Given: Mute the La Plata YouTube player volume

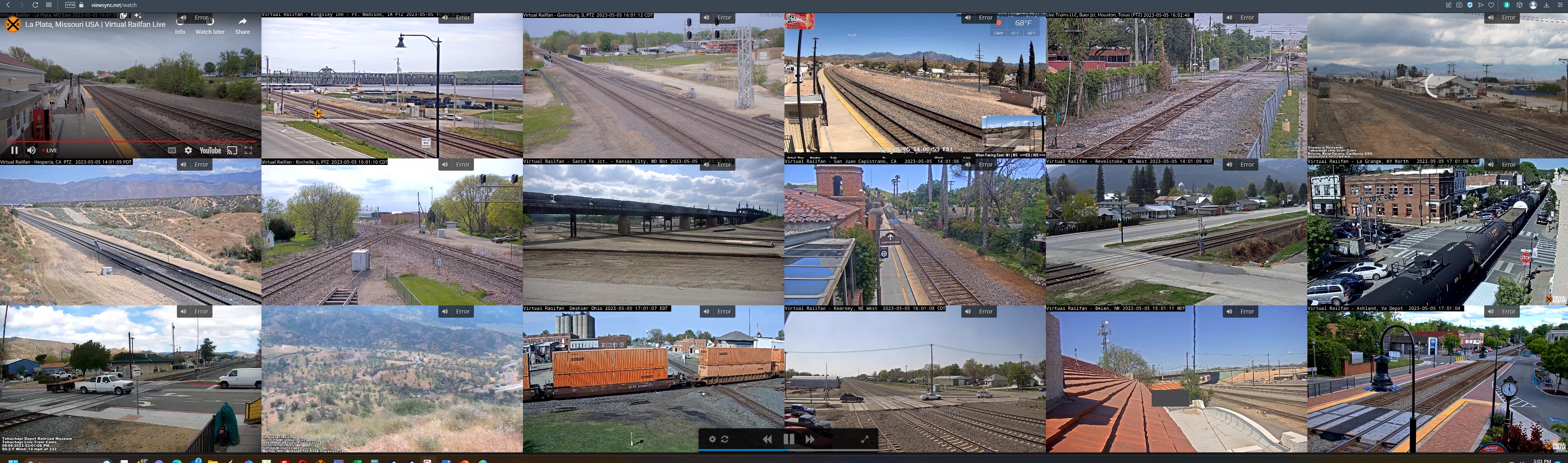Looking at the screenshot, I should [x=31, y=150].
